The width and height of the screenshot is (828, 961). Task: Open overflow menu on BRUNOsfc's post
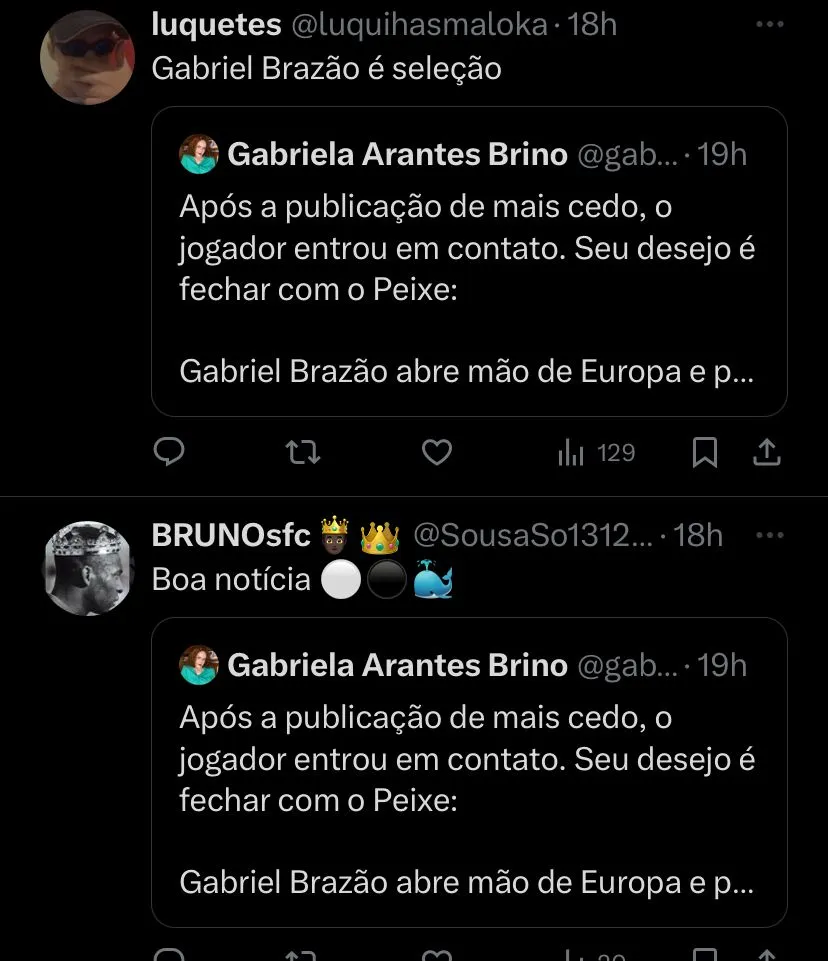pos(769,535)
